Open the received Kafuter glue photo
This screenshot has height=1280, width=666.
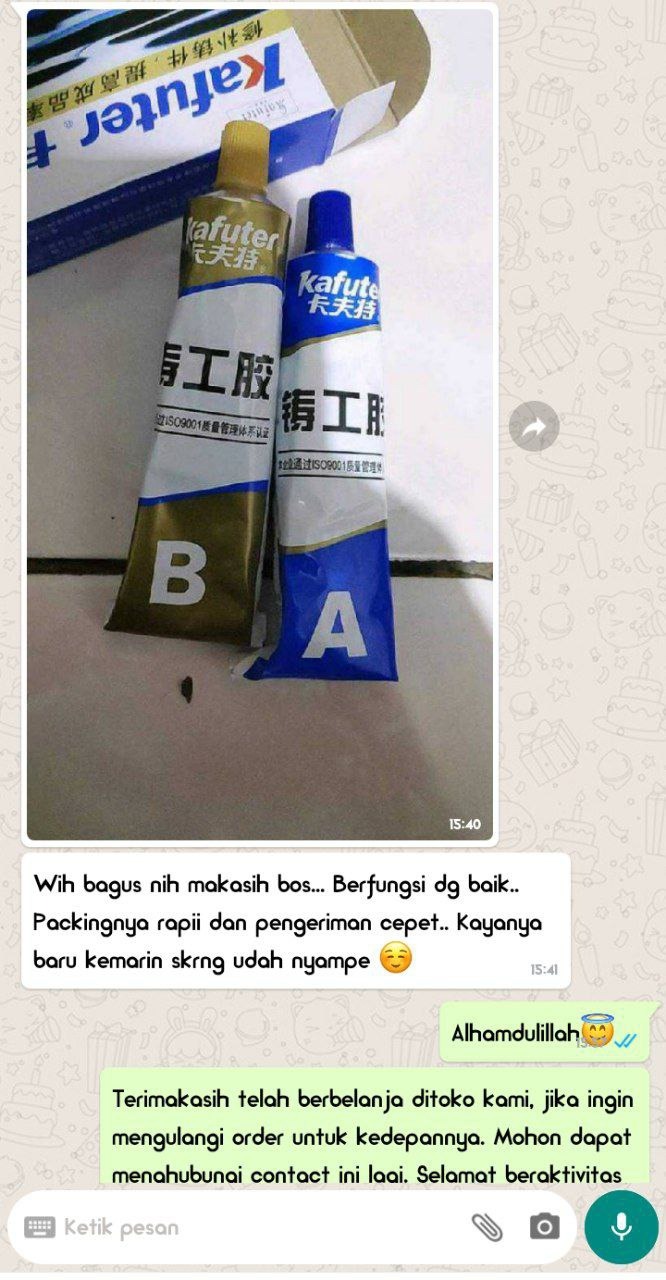[259, 425]
